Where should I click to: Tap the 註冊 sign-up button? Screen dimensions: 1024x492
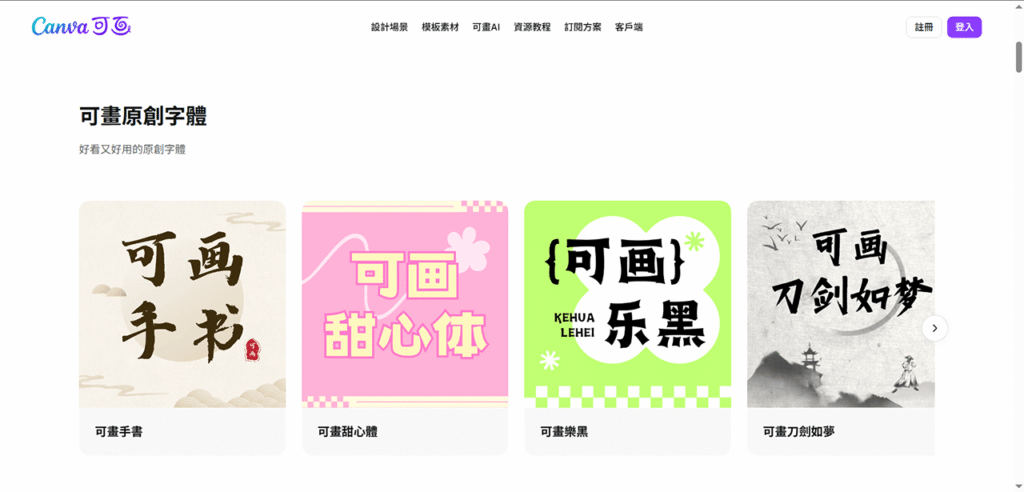point(923,27)
